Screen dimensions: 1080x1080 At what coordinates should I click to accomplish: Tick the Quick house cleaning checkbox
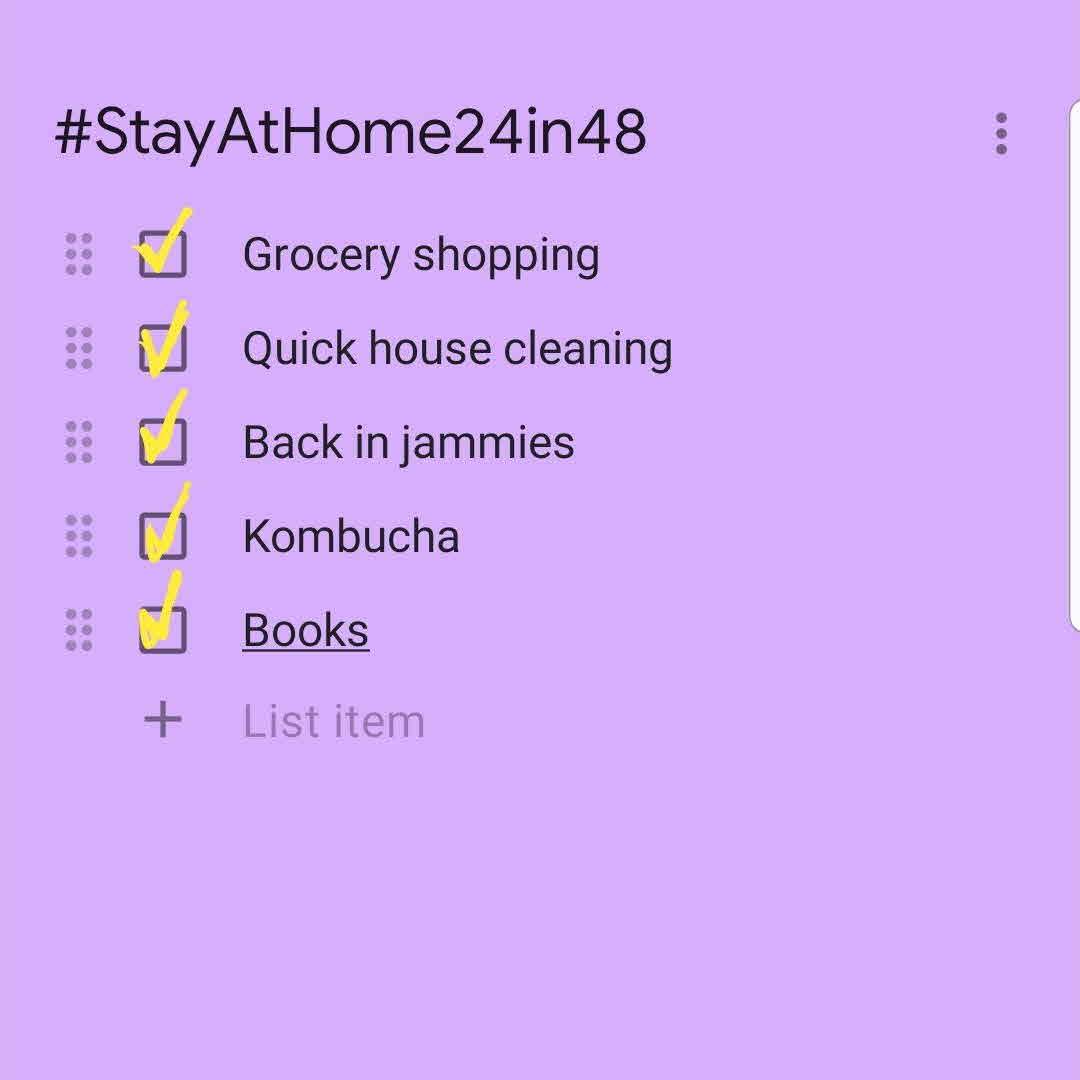pos(163,348)
